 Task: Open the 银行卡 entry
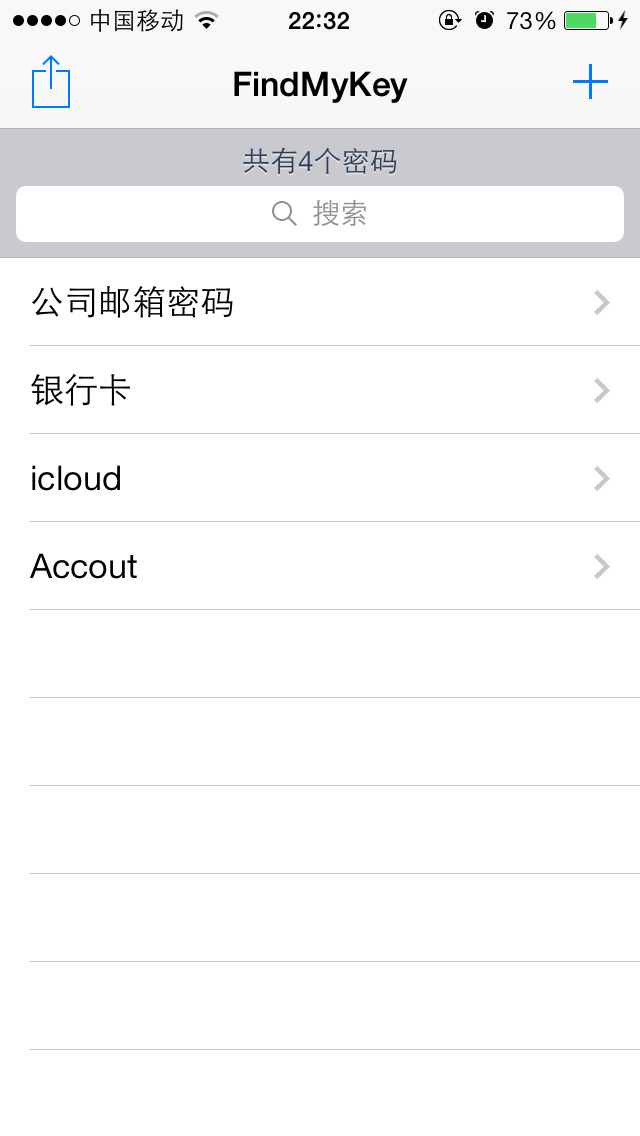320,390
